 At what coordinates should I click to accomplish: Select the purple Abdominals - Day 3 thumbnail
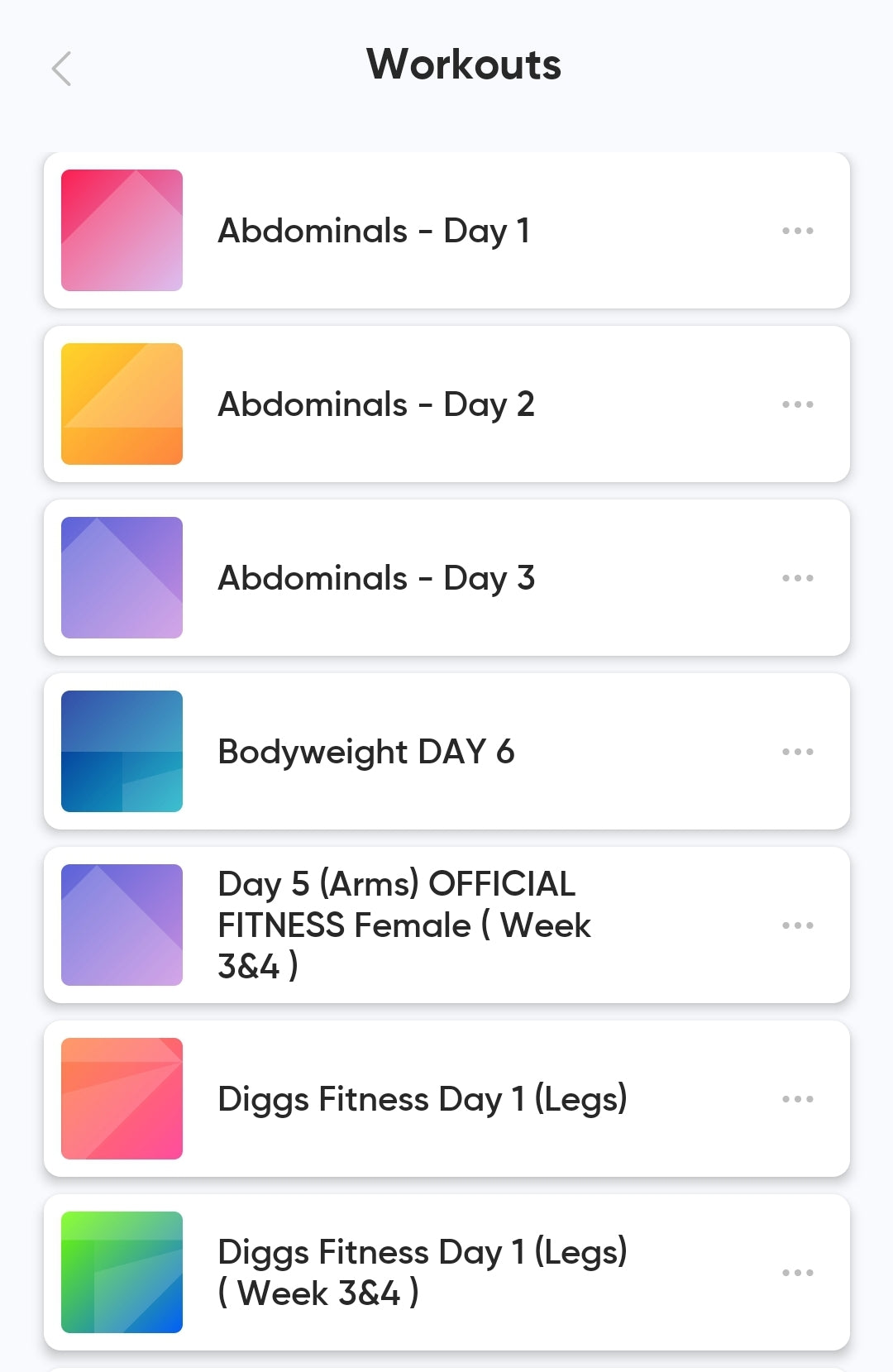(122, 577)
